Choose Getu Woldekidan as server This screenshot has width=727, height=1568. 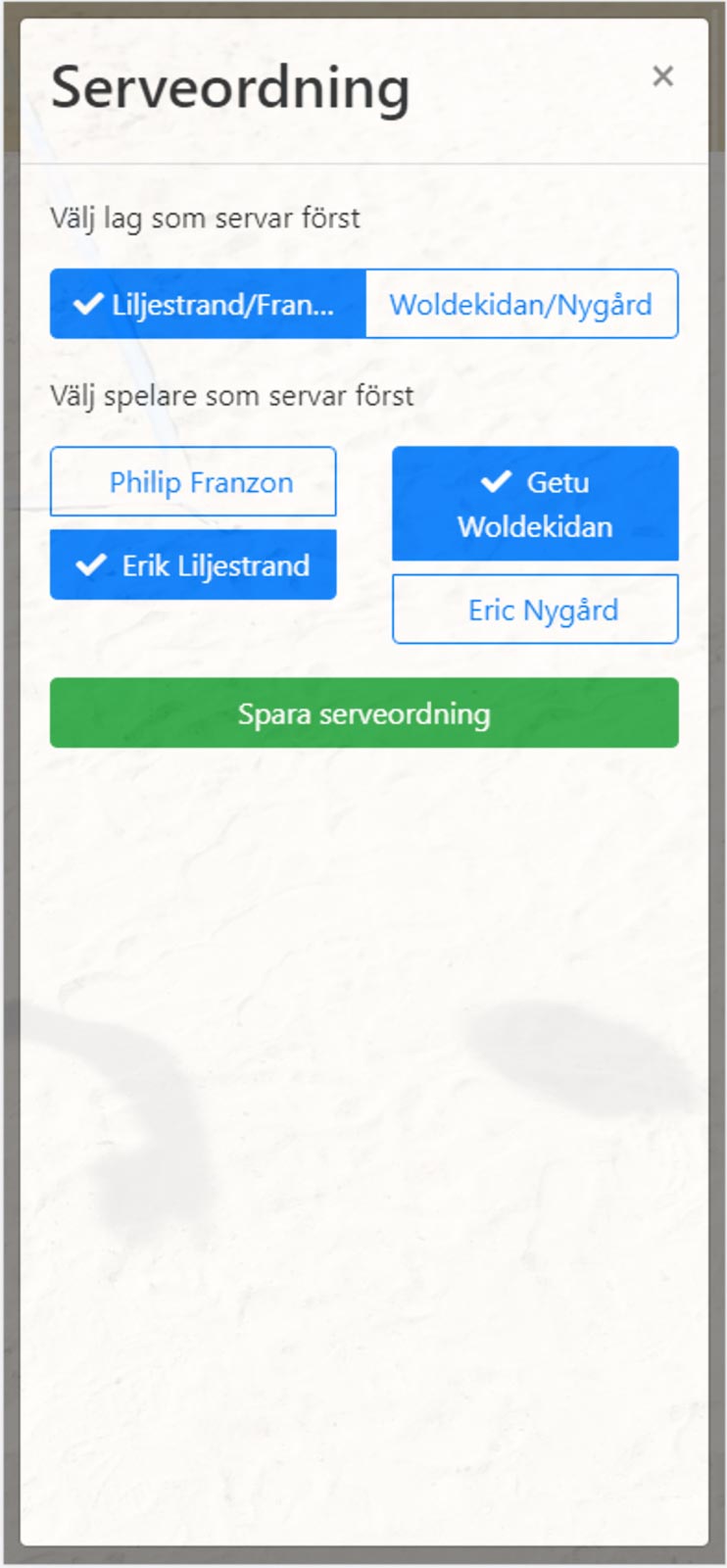tap(535, 504)
